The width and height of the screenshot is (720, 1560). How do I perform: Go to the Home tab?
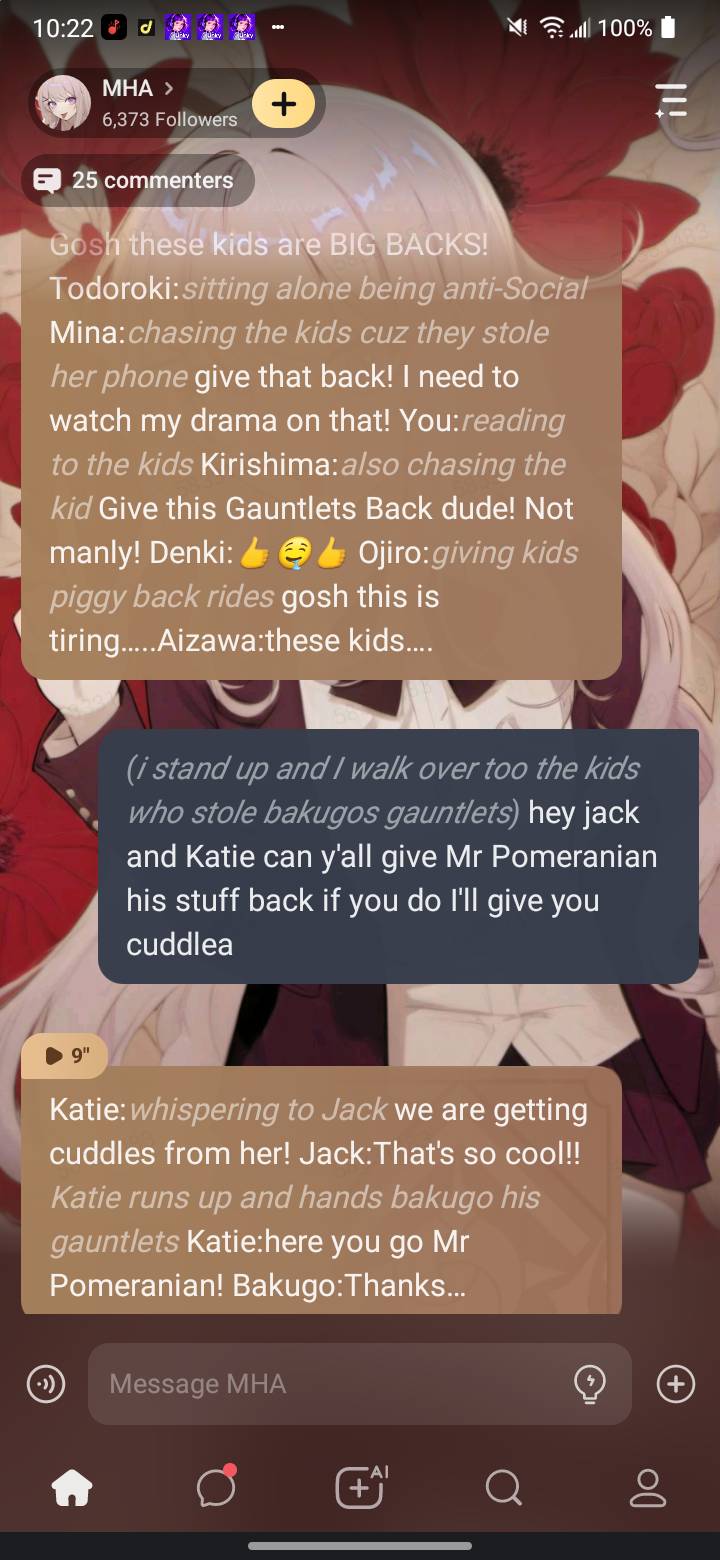pos(72,1488)
